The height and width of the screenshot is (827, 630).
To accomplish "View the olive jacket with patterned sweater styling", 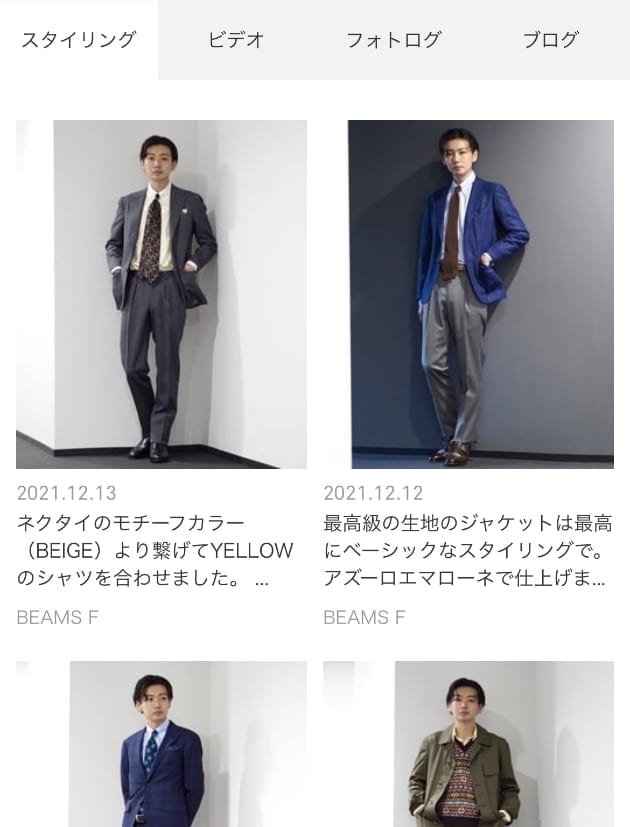I will [x=468, y=745].
